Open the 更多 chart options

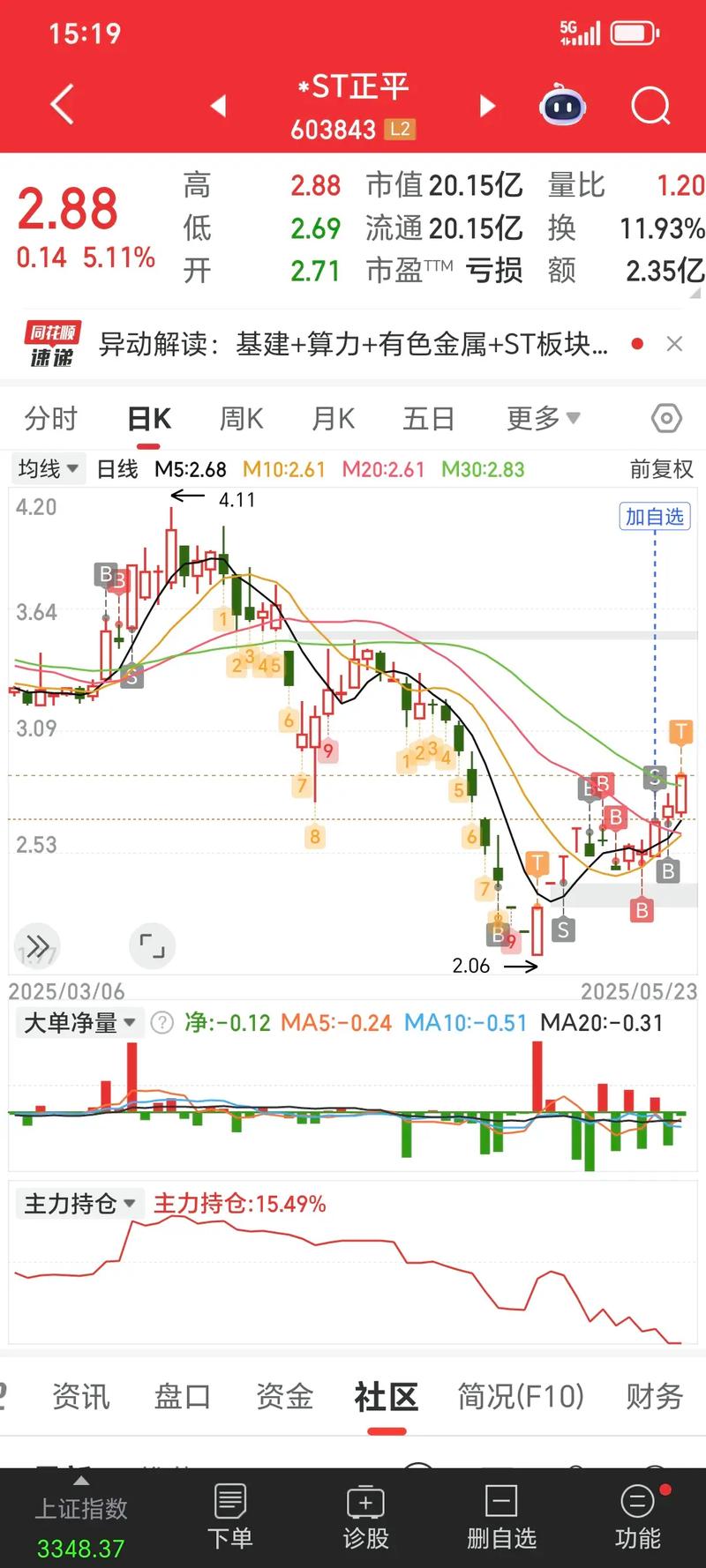(543, 419)
